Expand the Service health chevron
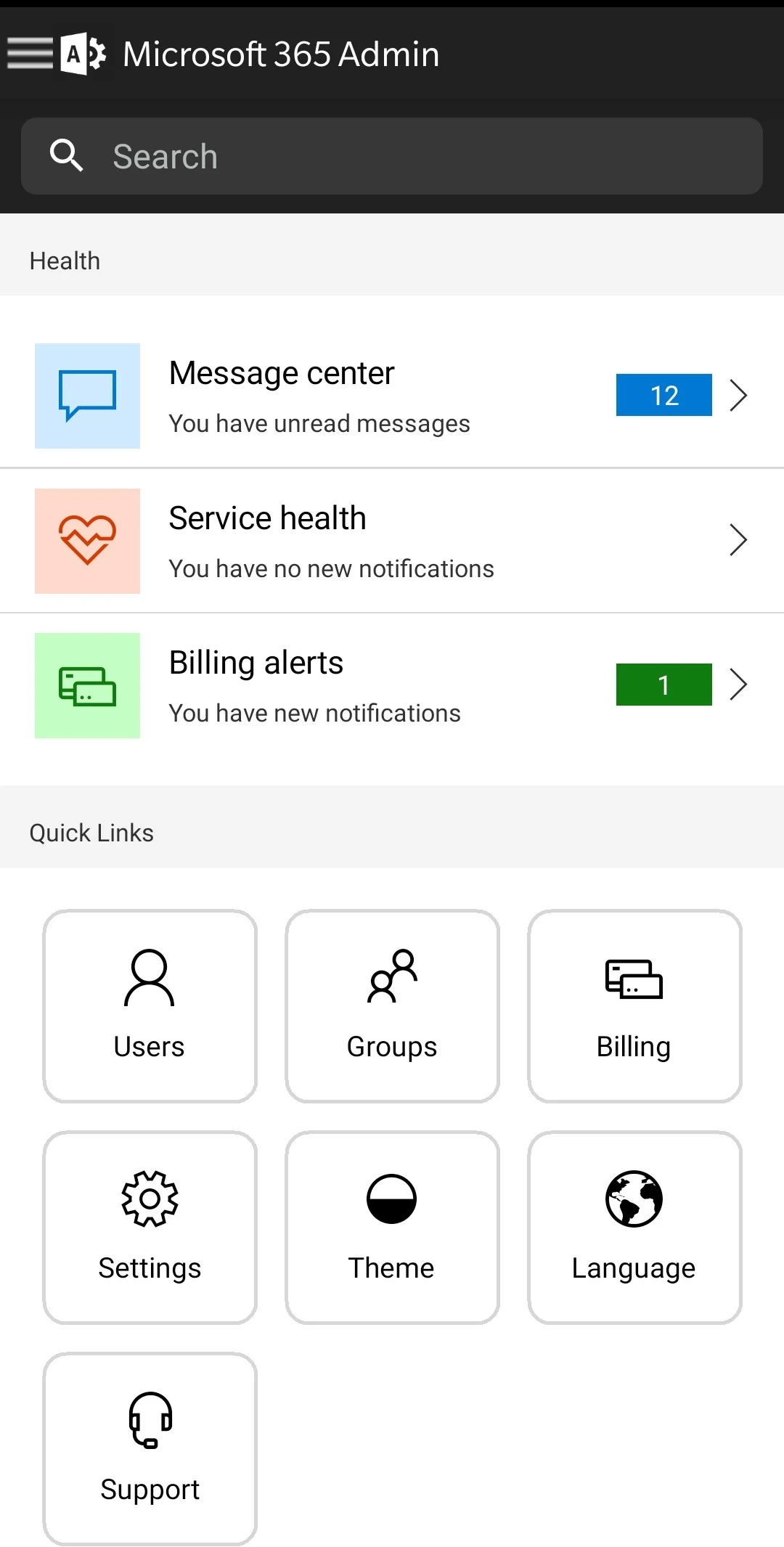The image size is (784, 1547). point(738,540)
